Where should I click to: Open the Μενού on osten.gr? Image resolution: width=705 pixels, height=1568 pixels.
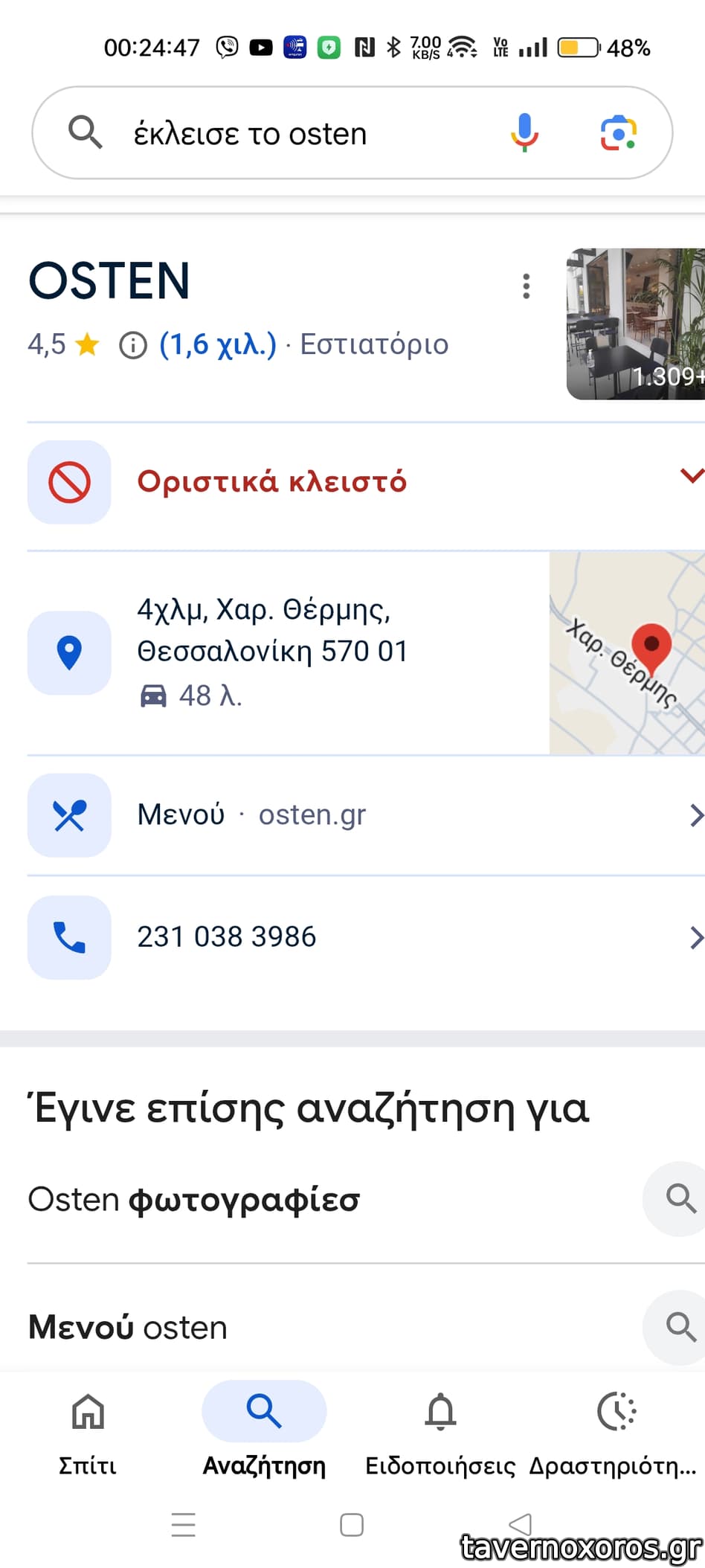pyautogui.click(x=251, y=815)
